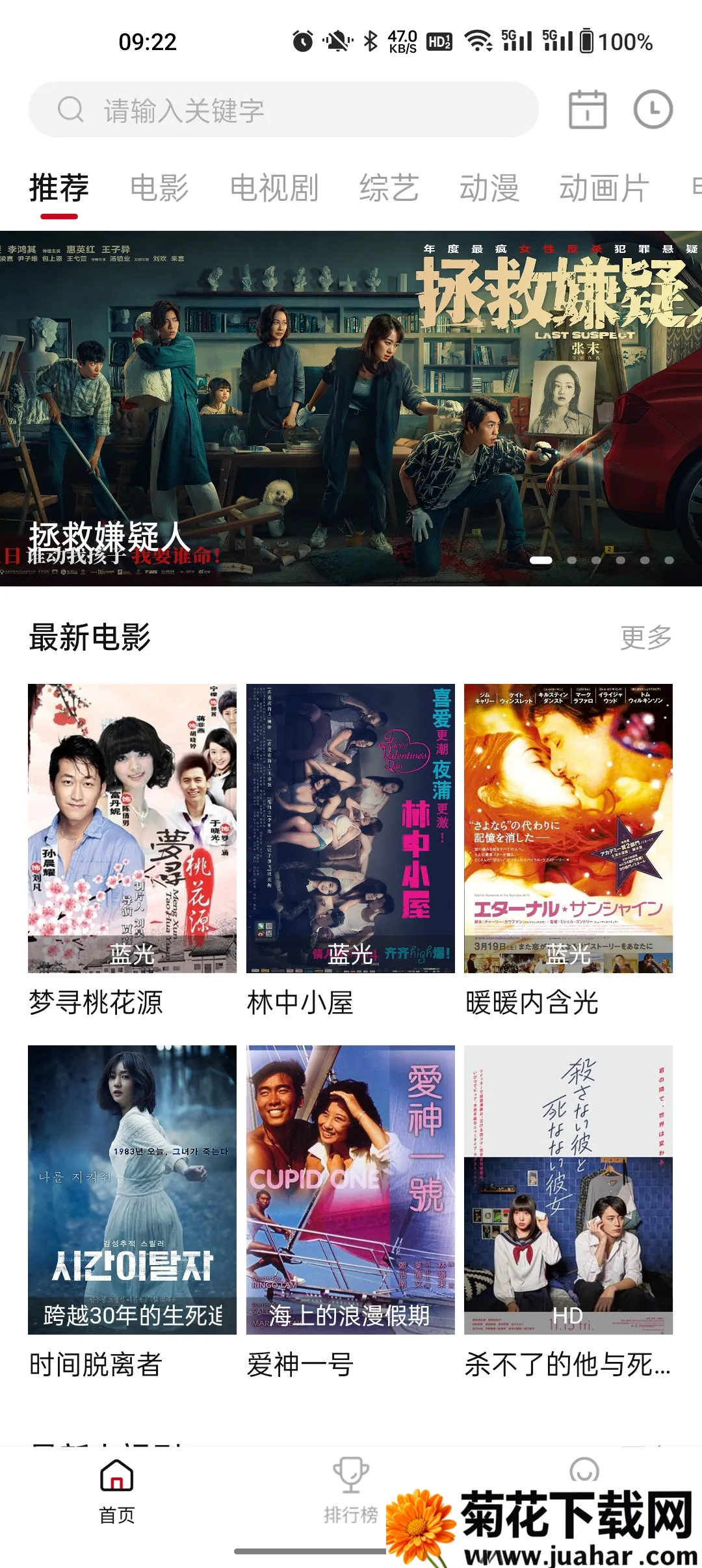The height and width of the screenshot is (1568, 702).
Task: View 更多 for 最新电影
Action: pyautogui.click(x=645, y=638)
